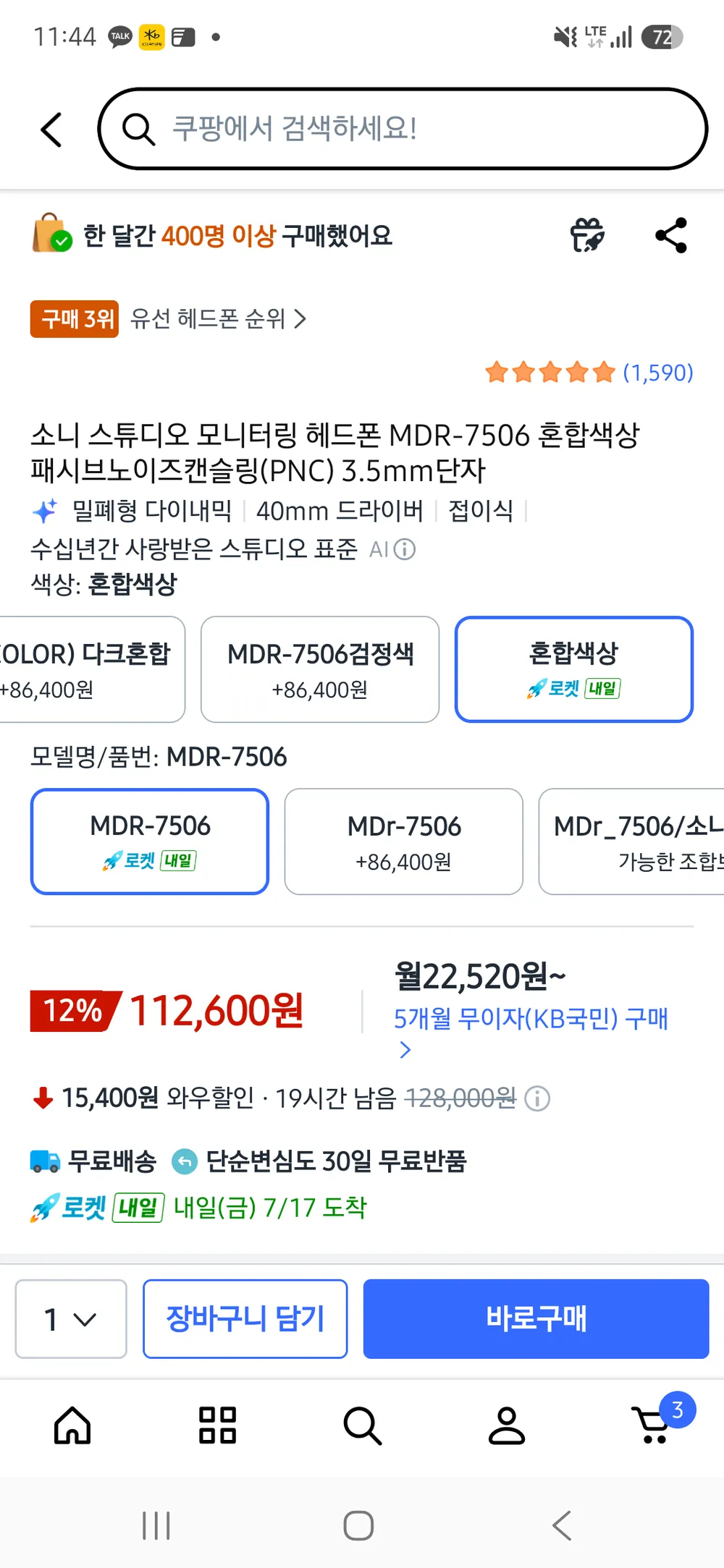Image resolution: width=724 pixels, height=1568 pixels.
Task: Tap the AI info icon
Action: (405, 550)
